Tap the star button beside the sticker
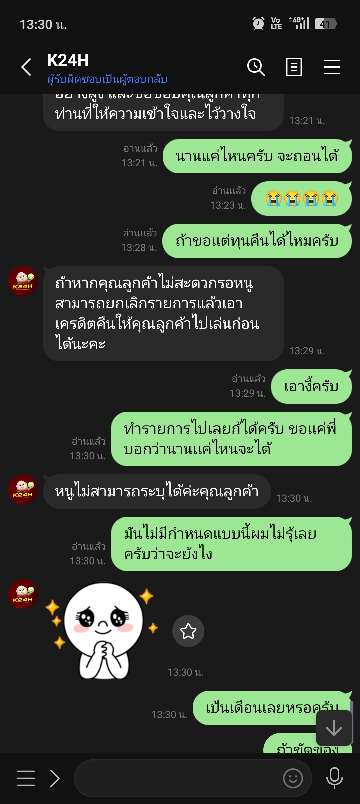Viewport: 360px width, 804px height. coord(188,631)
